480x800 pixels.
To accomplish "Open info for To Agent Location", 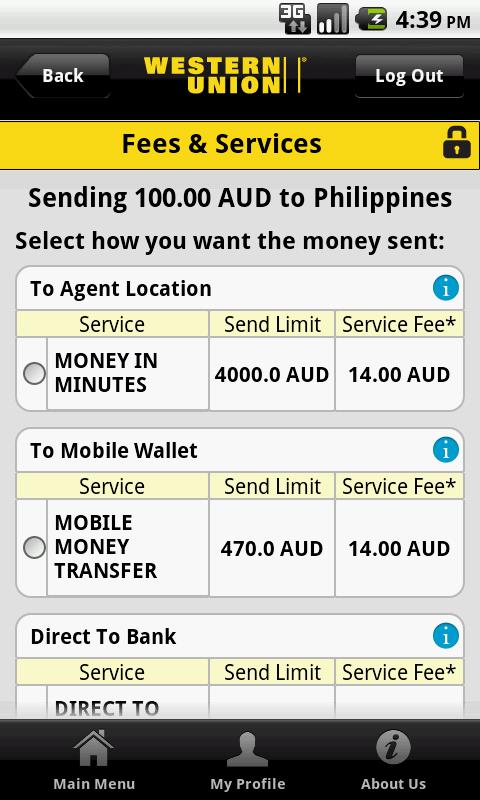I will click(x=445, y=288).
